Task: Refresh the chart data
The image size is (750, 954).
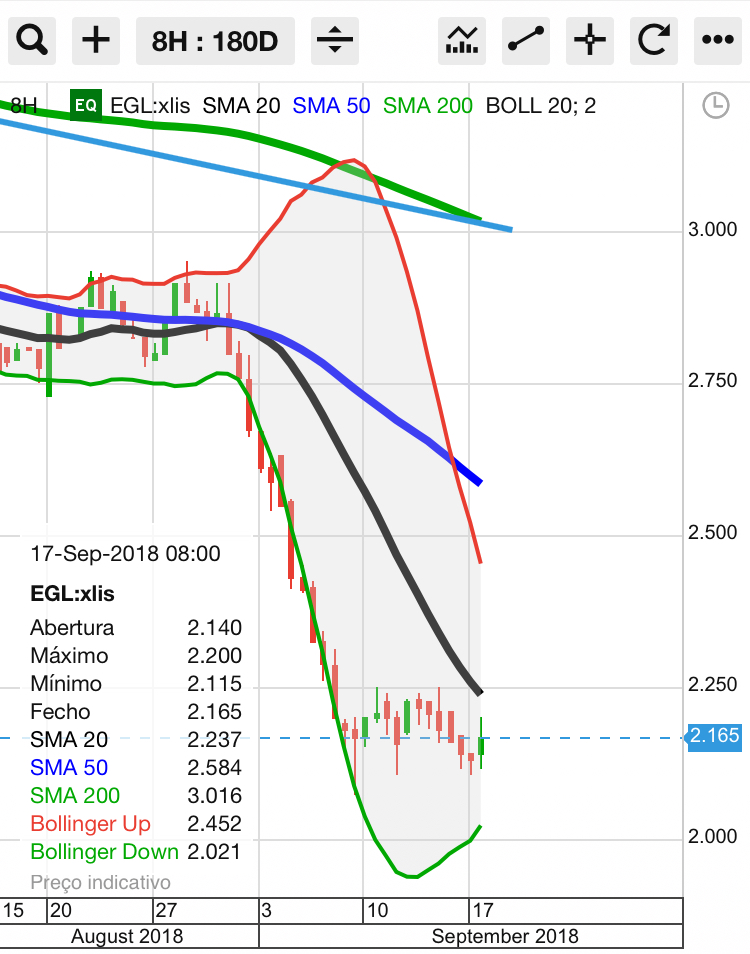Action: click(x=654, y=41)
